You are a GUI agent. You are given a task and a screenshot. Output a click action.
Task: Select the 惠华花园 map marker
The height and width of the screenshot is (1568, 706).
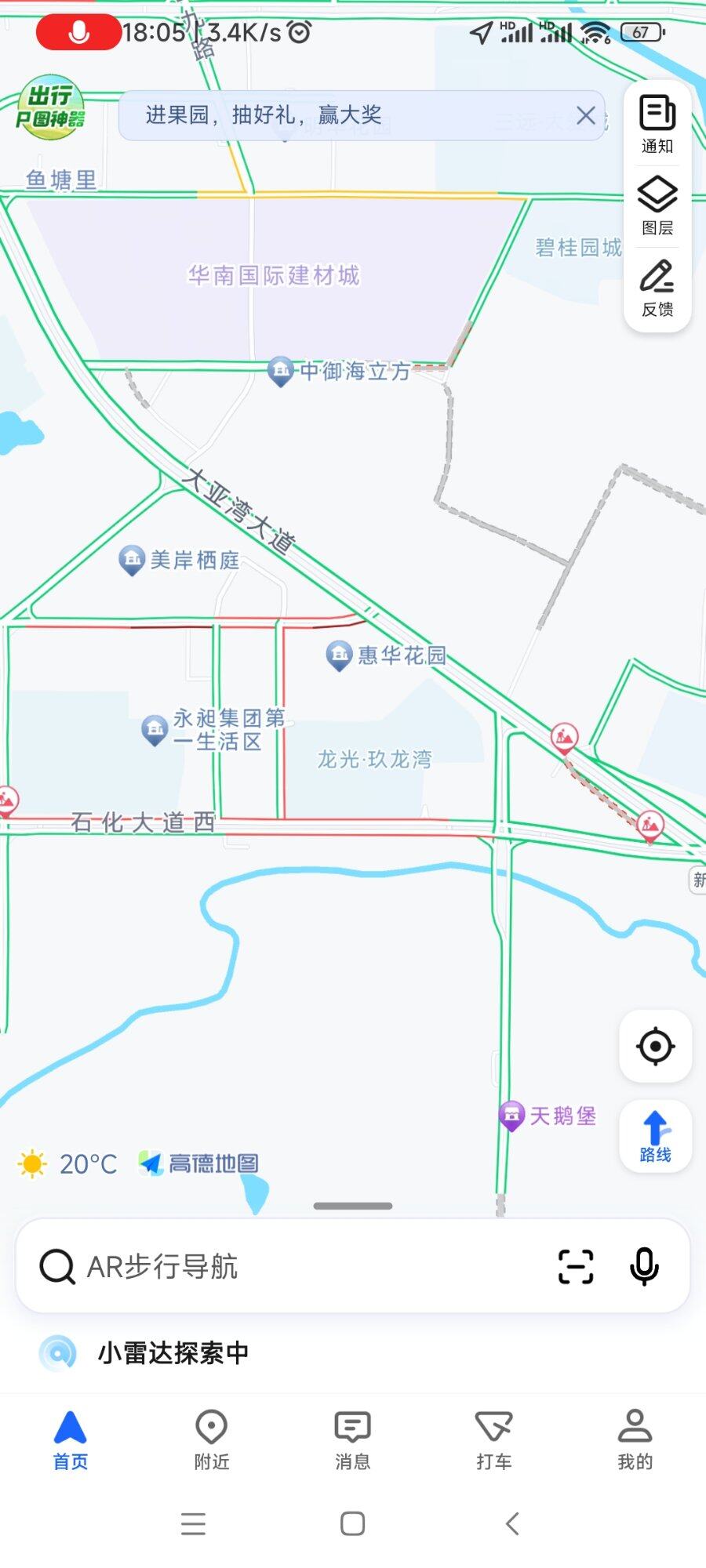(340, 655)
